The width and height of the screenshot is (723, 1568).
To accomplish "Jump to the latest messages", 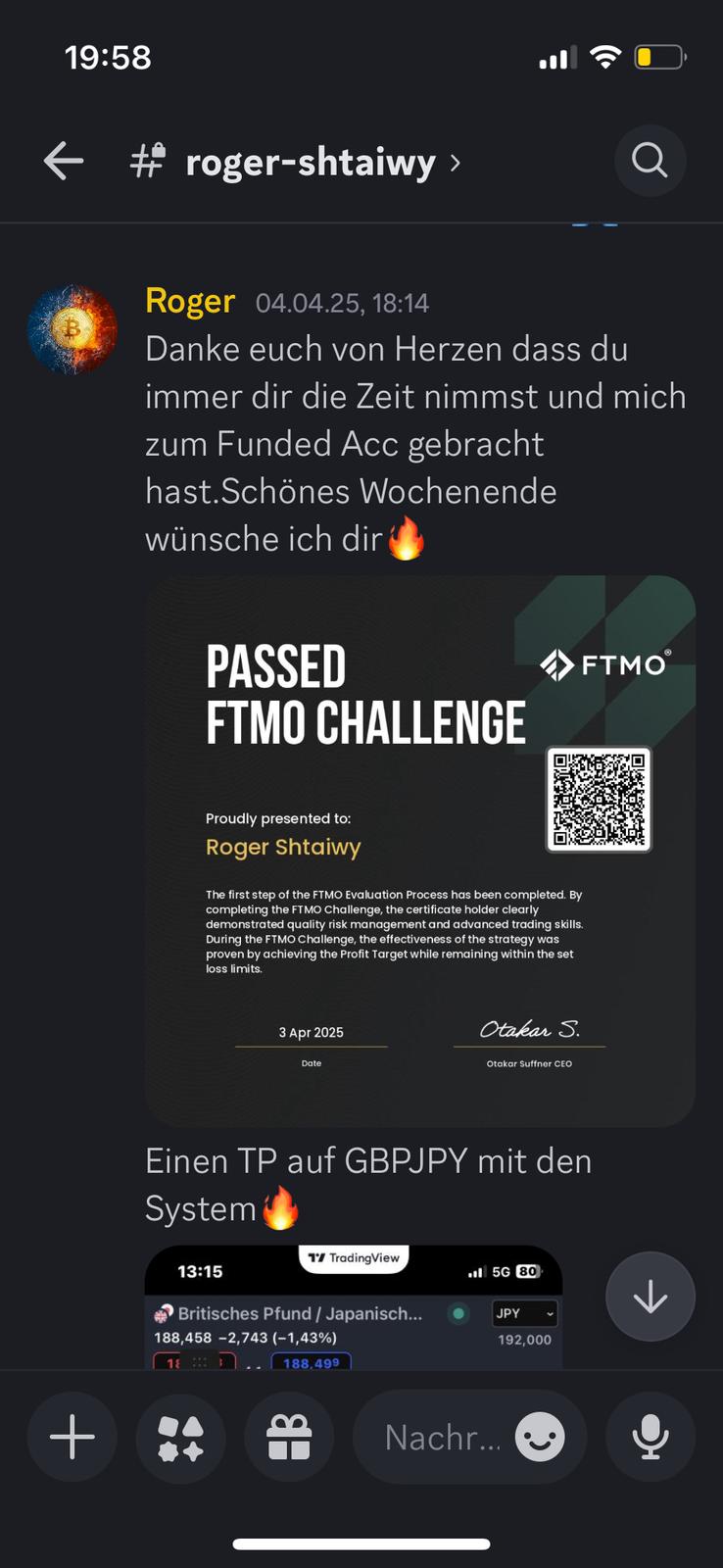I will [650, 1296].
